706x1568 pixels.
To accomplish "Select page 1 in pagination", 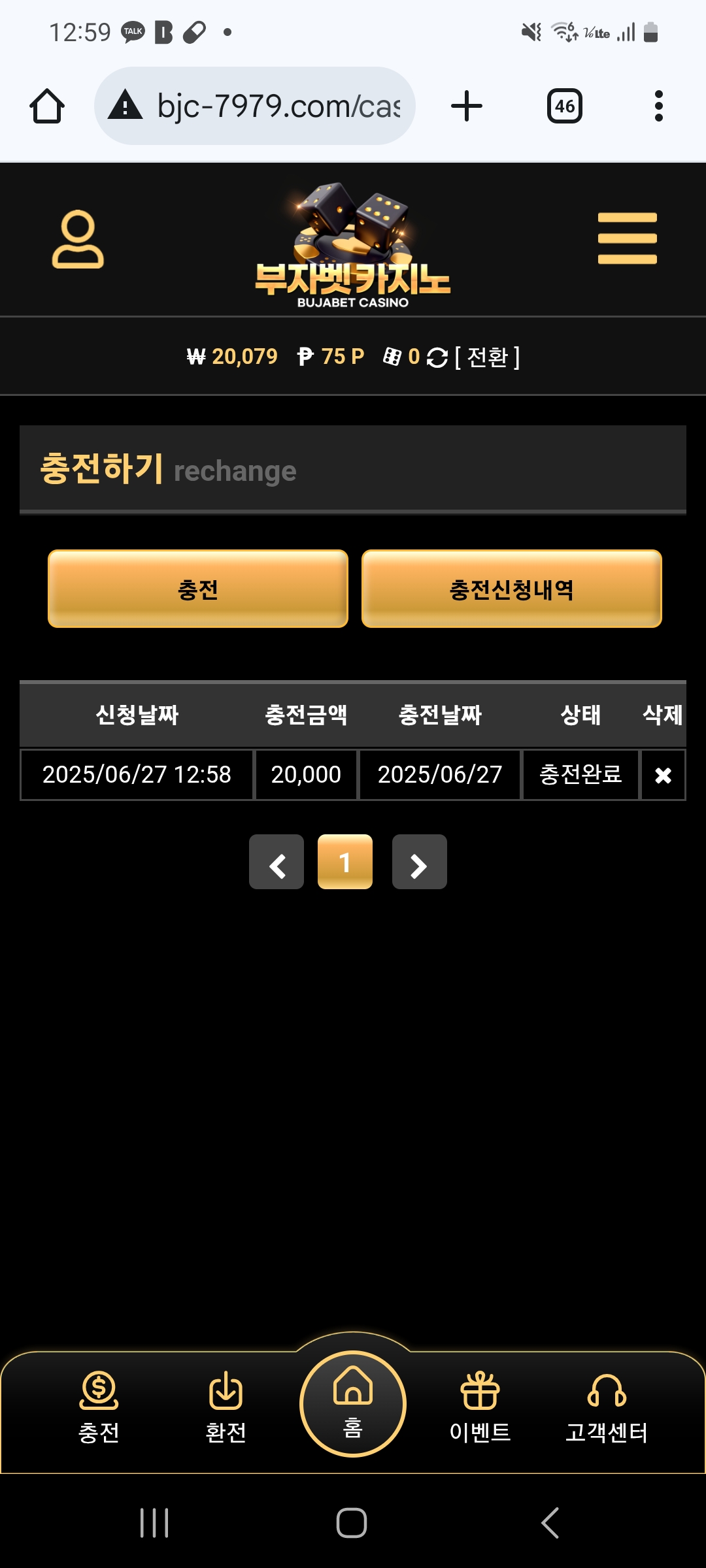I will [345, 862].
